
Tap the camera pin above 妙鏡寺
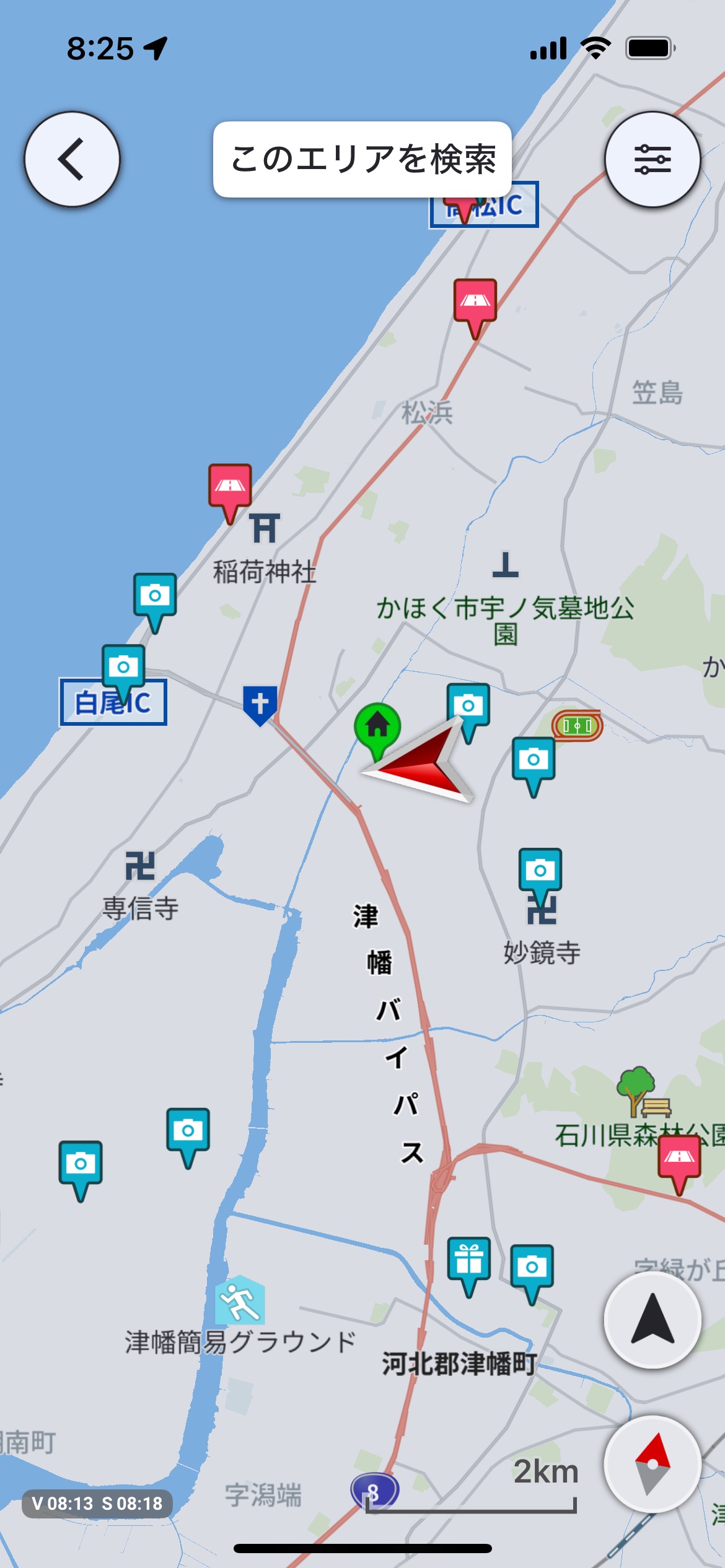point(540,871)
